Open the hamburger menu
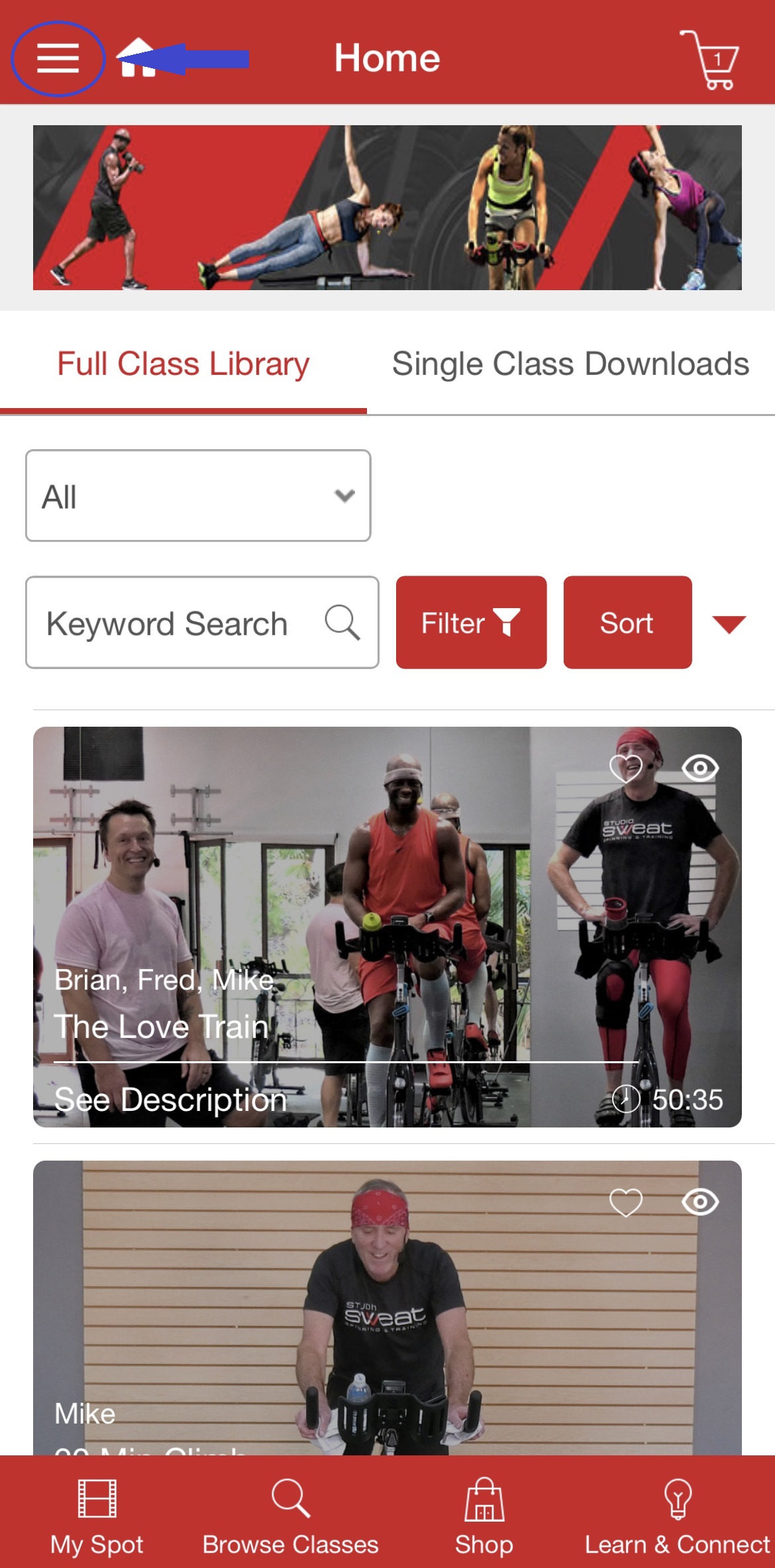Viewport: 775px width, 1568px height. pos(58,58)
